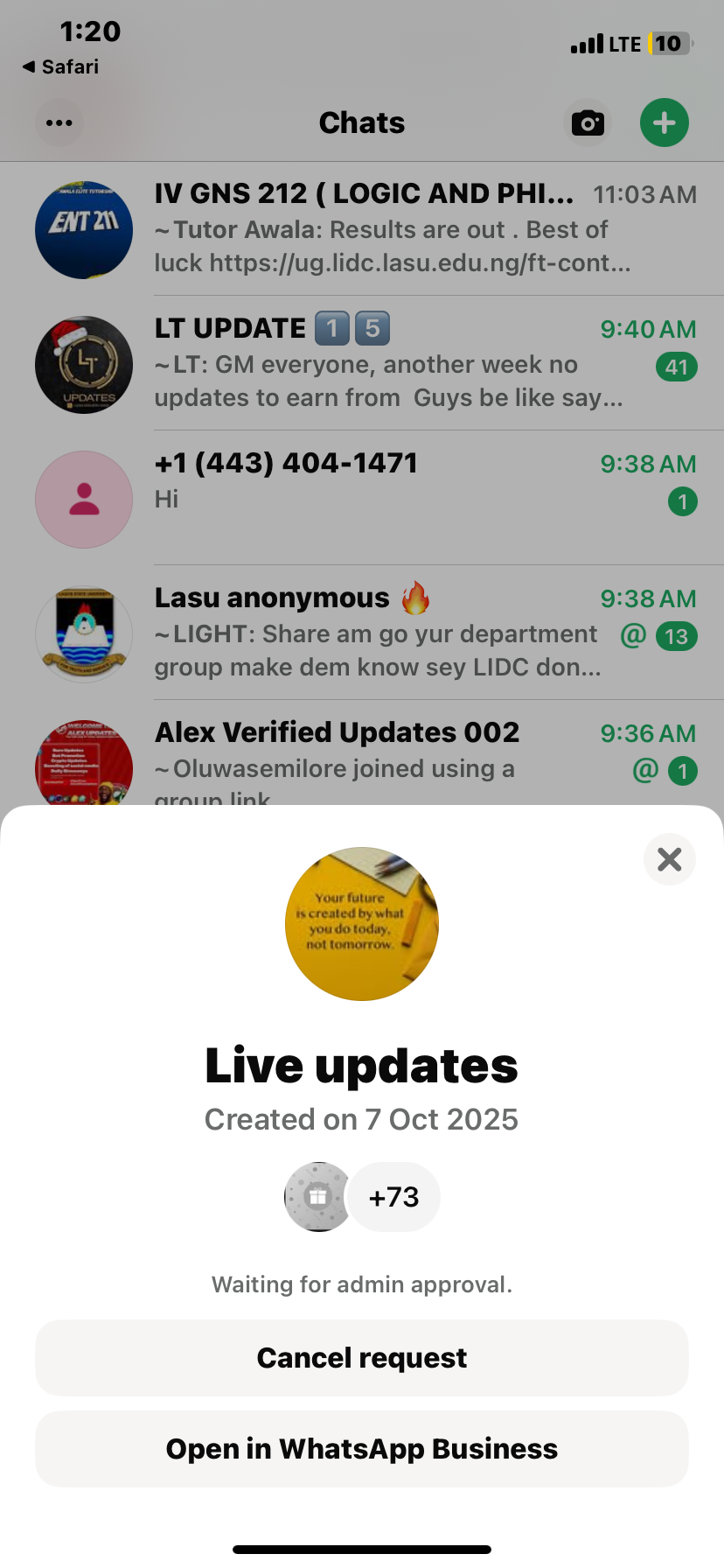
Task: Return to Safari via back link
Action: pyautogui.click(x=61, y=67)
